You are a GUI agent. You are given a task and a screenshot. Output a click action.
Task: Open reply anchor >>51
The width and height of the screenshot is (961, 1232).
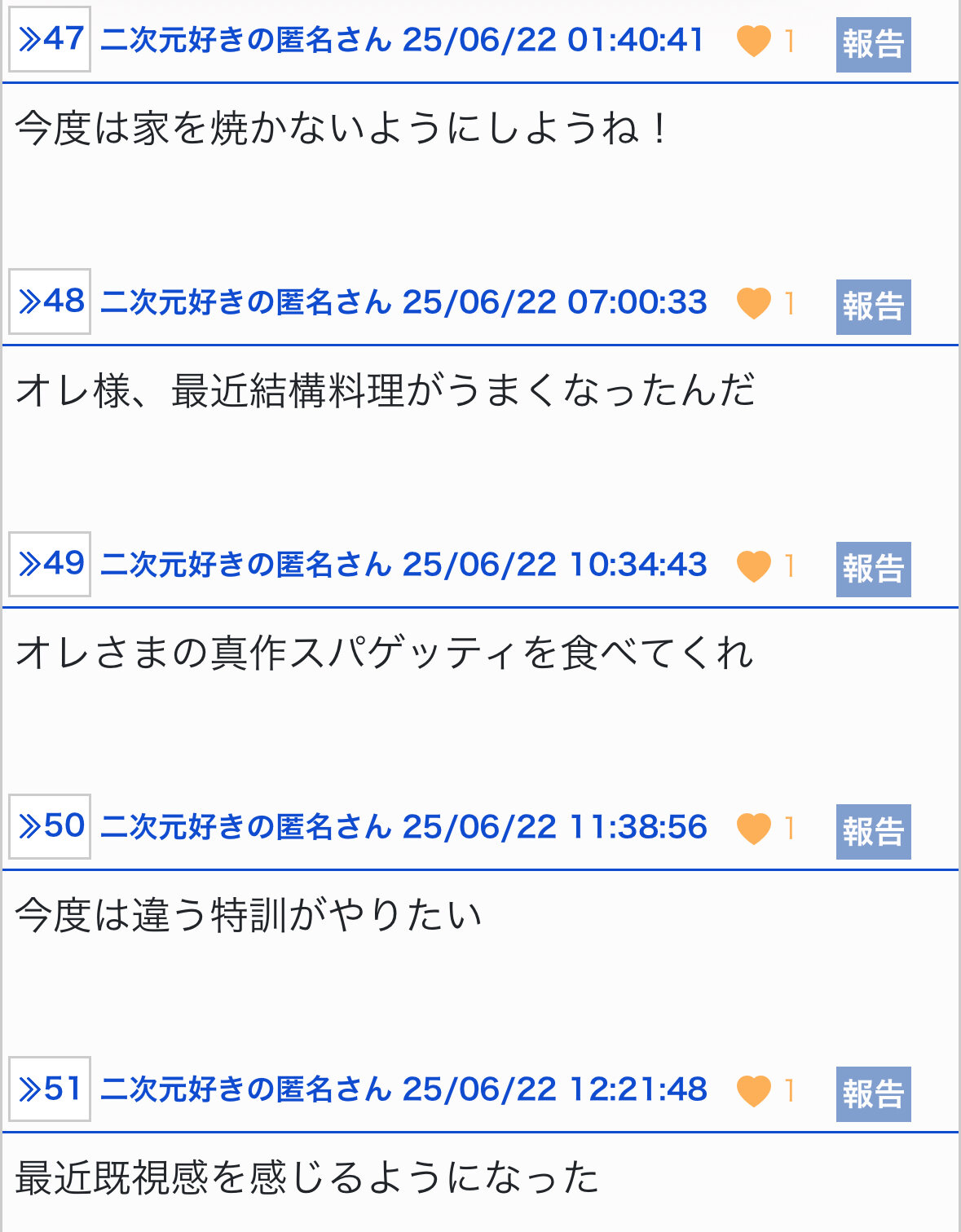click(50, 1089)
